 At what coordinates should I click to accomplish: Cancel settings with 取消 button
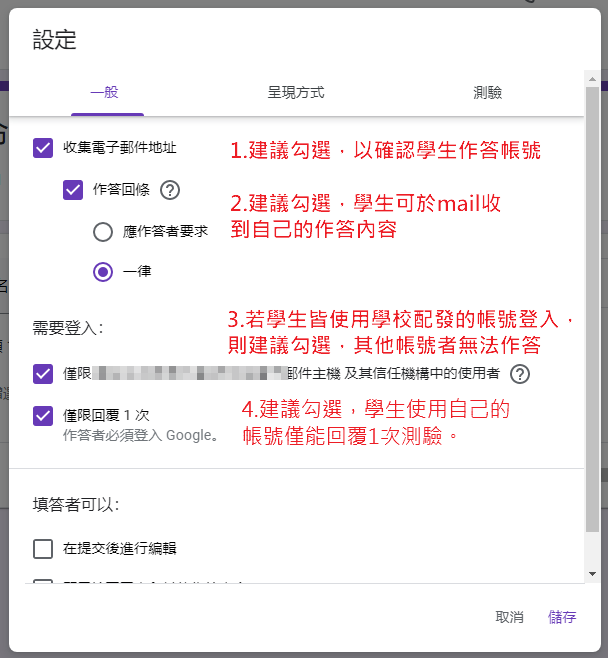click(509, 617)
